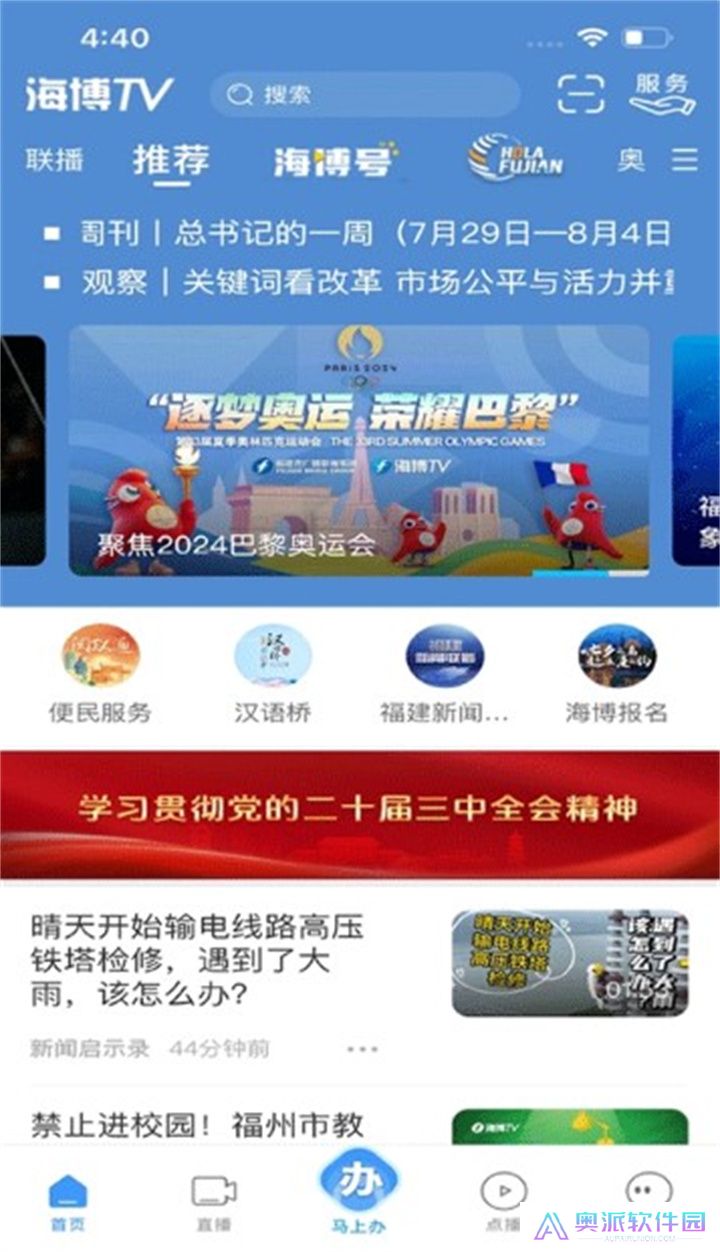Tap the central 马上办 button

click(x=362, y=1183)
